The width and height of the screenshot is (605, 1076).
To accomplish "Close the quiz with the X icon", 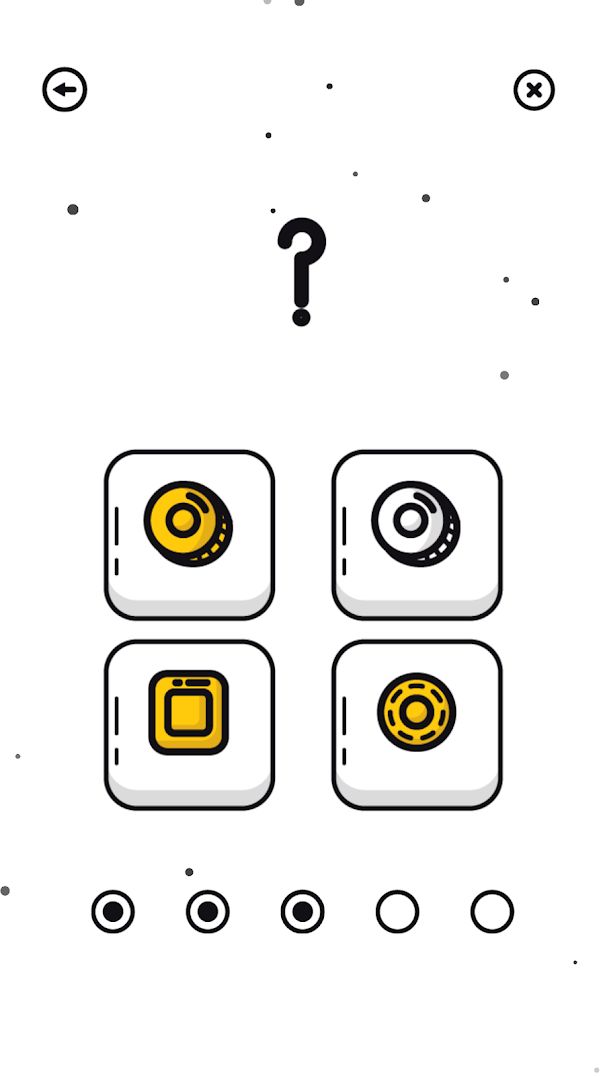I will pyautogui.click(x=534, y=90).
